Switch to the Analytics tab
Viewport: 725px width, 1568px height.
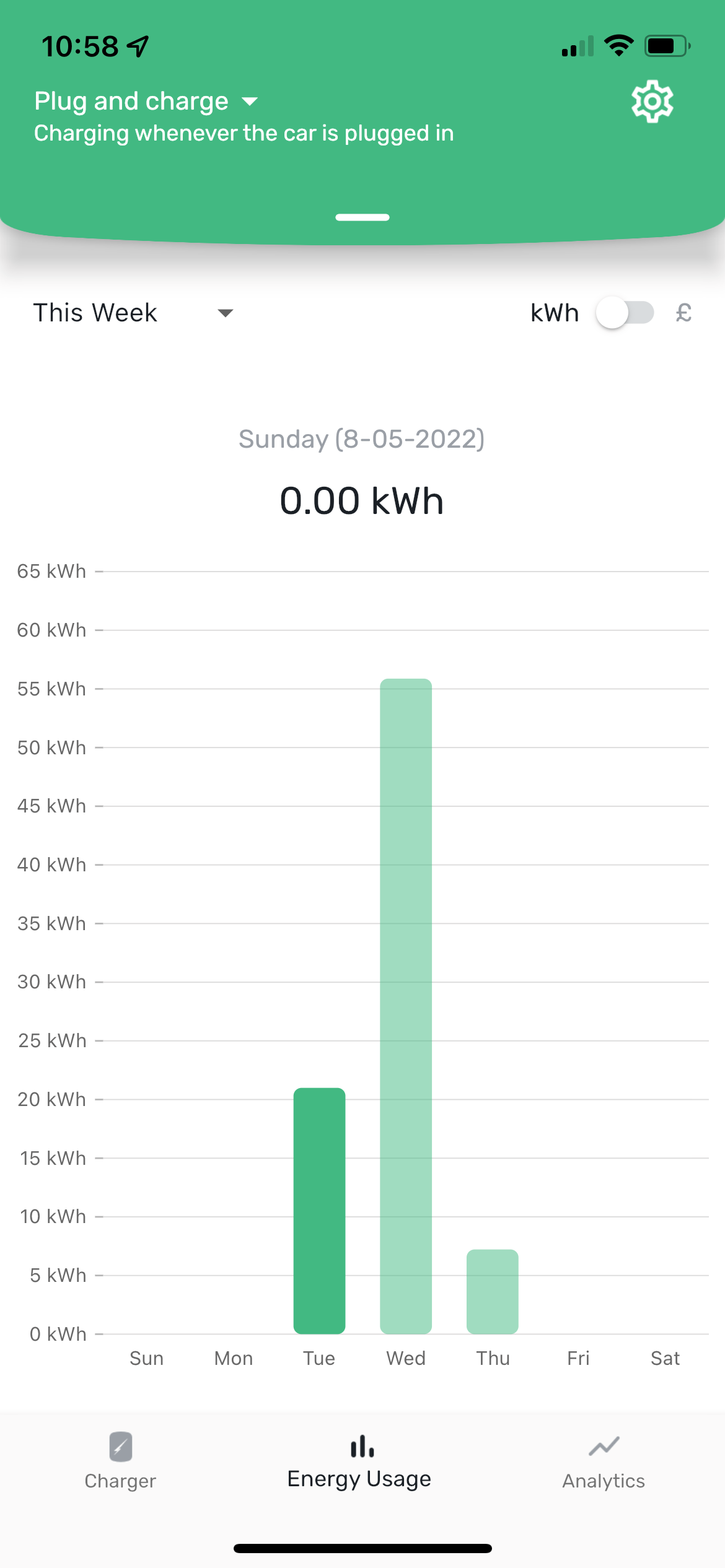coord(604,1461)
